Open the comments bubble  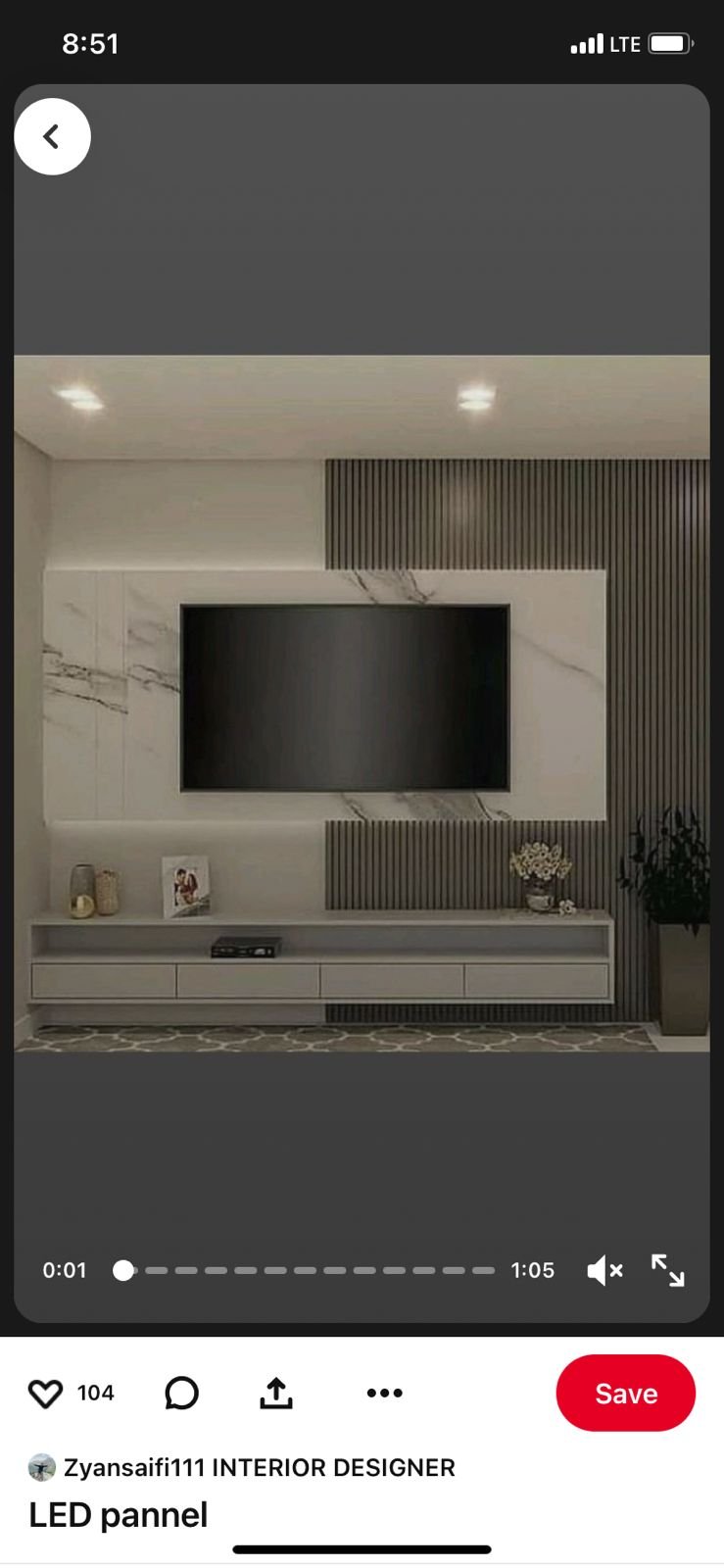click(181, 1393)
